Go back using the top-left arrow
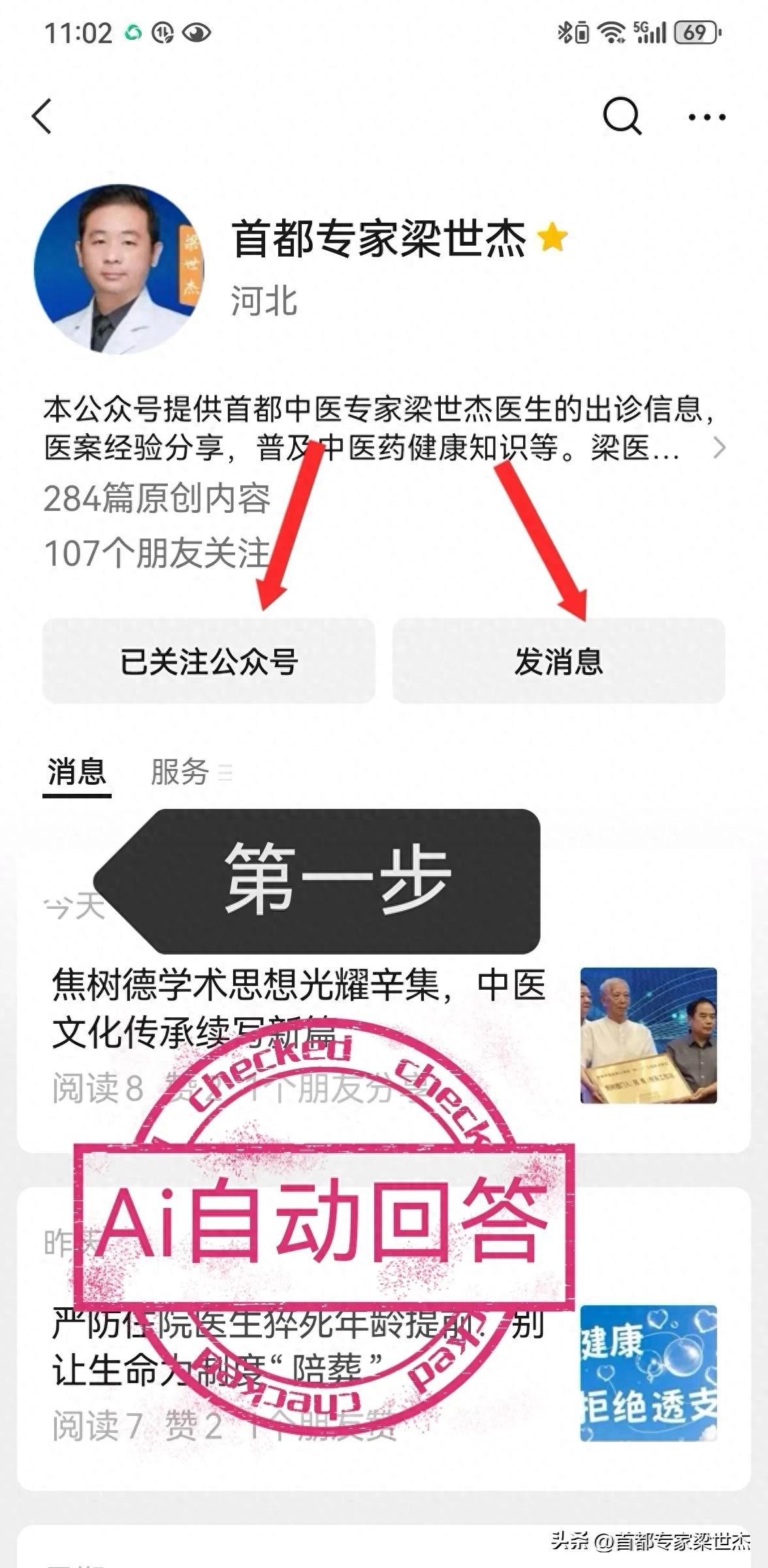The width and height of the screenshot is (768, 1568). pyautogui.click(x=42, y=117)
